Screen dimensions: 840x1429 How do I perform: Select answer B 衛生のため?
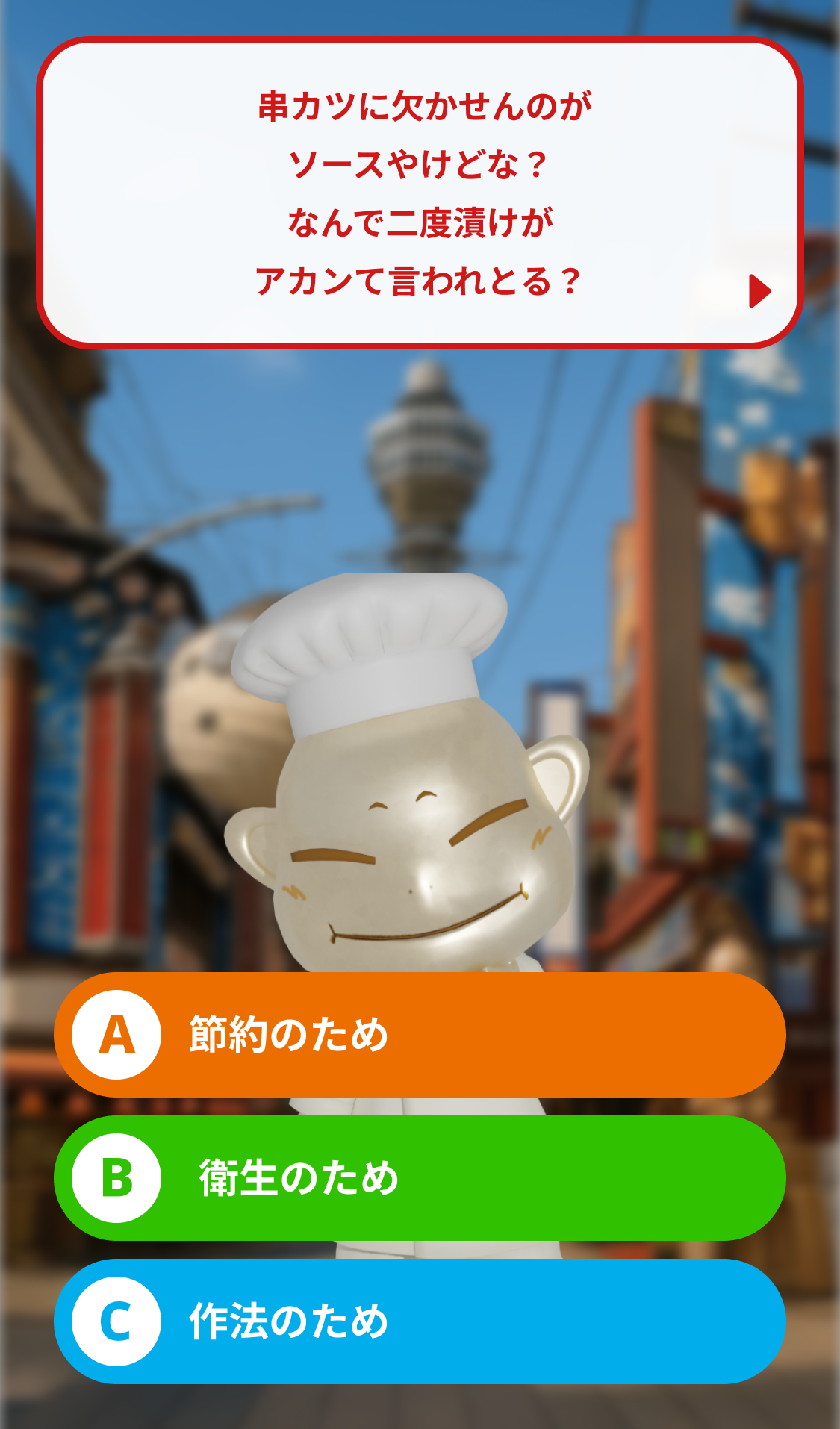pos(420,1177)
